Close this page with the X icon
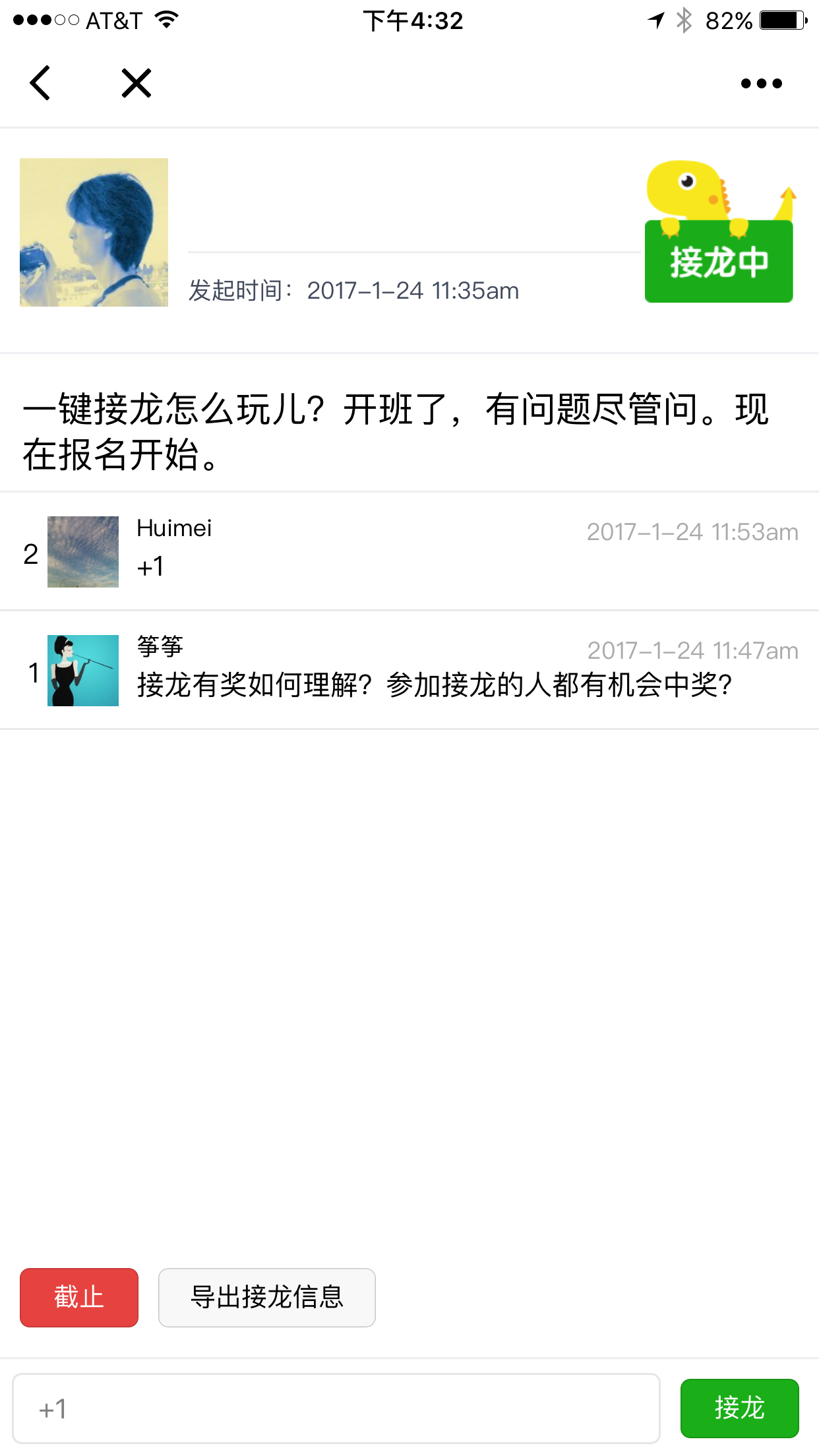The image size is (819, 1456). 136,83
